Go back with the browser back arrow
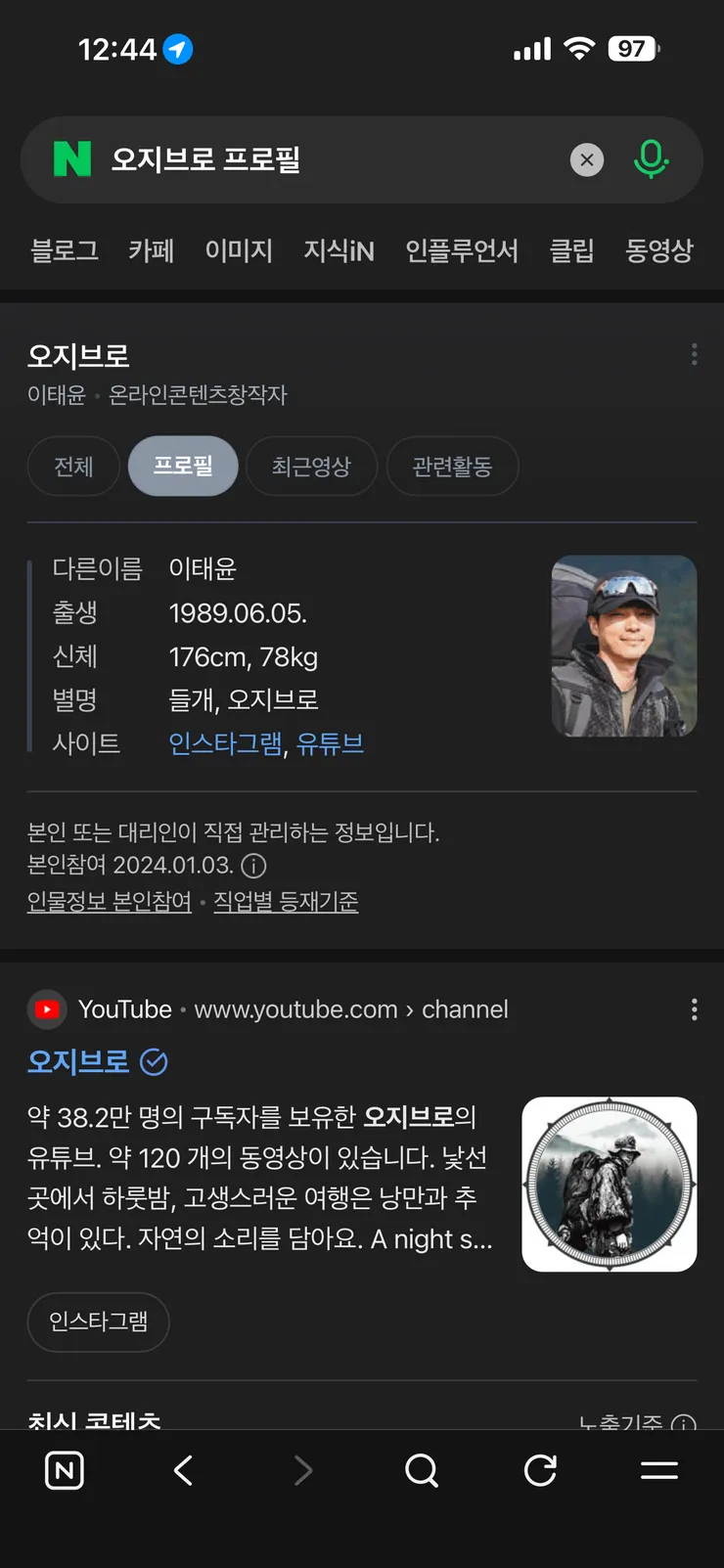This screenshot has height=1568, width=724. [183, 1470]
